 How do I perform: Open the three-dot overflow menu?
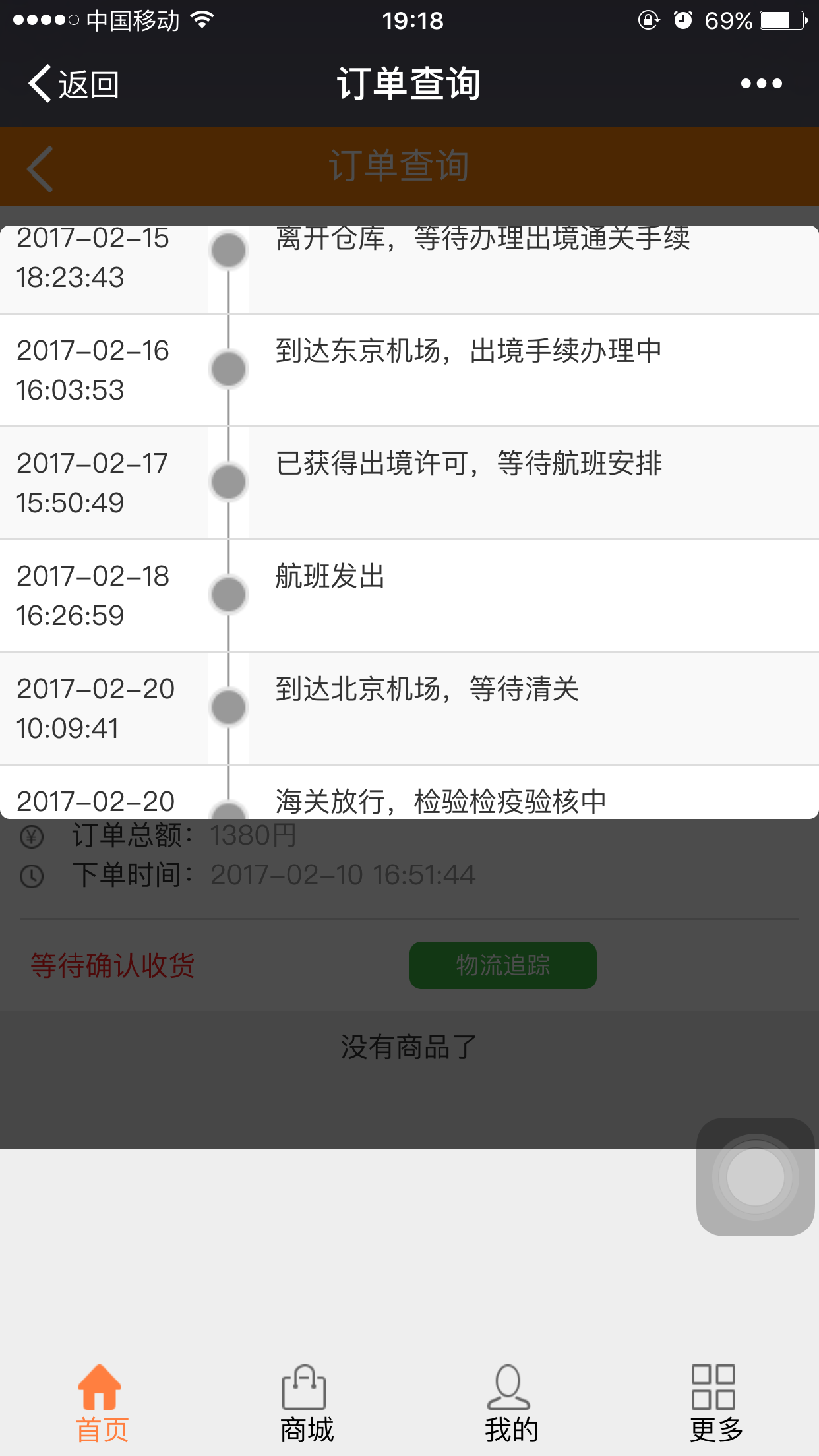(x=761, y=84)
